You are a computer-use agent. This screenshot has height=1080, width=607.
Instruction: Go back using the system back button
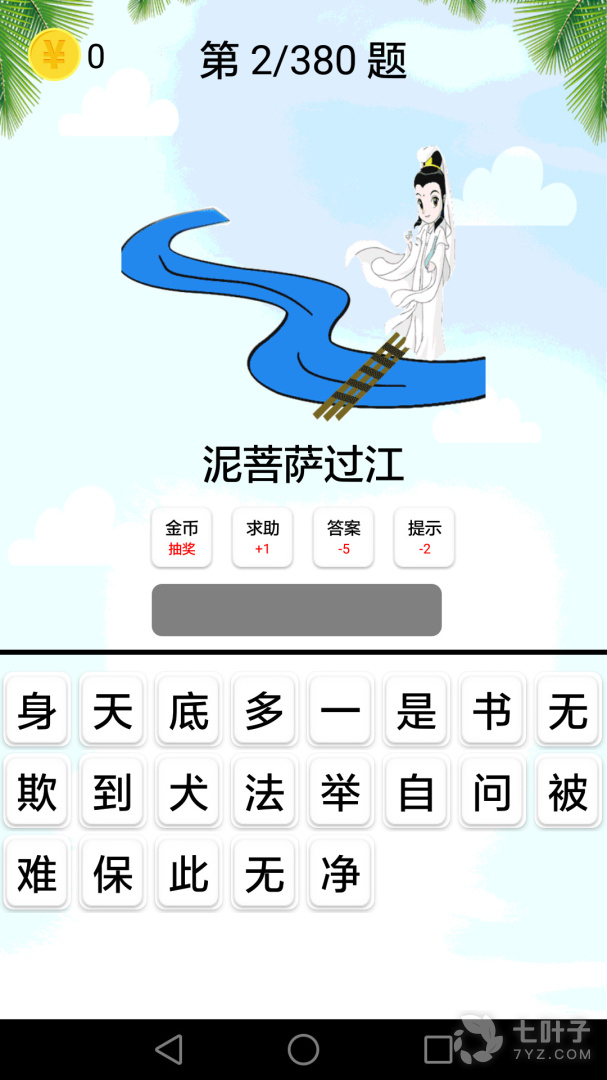click(169, 1049)
